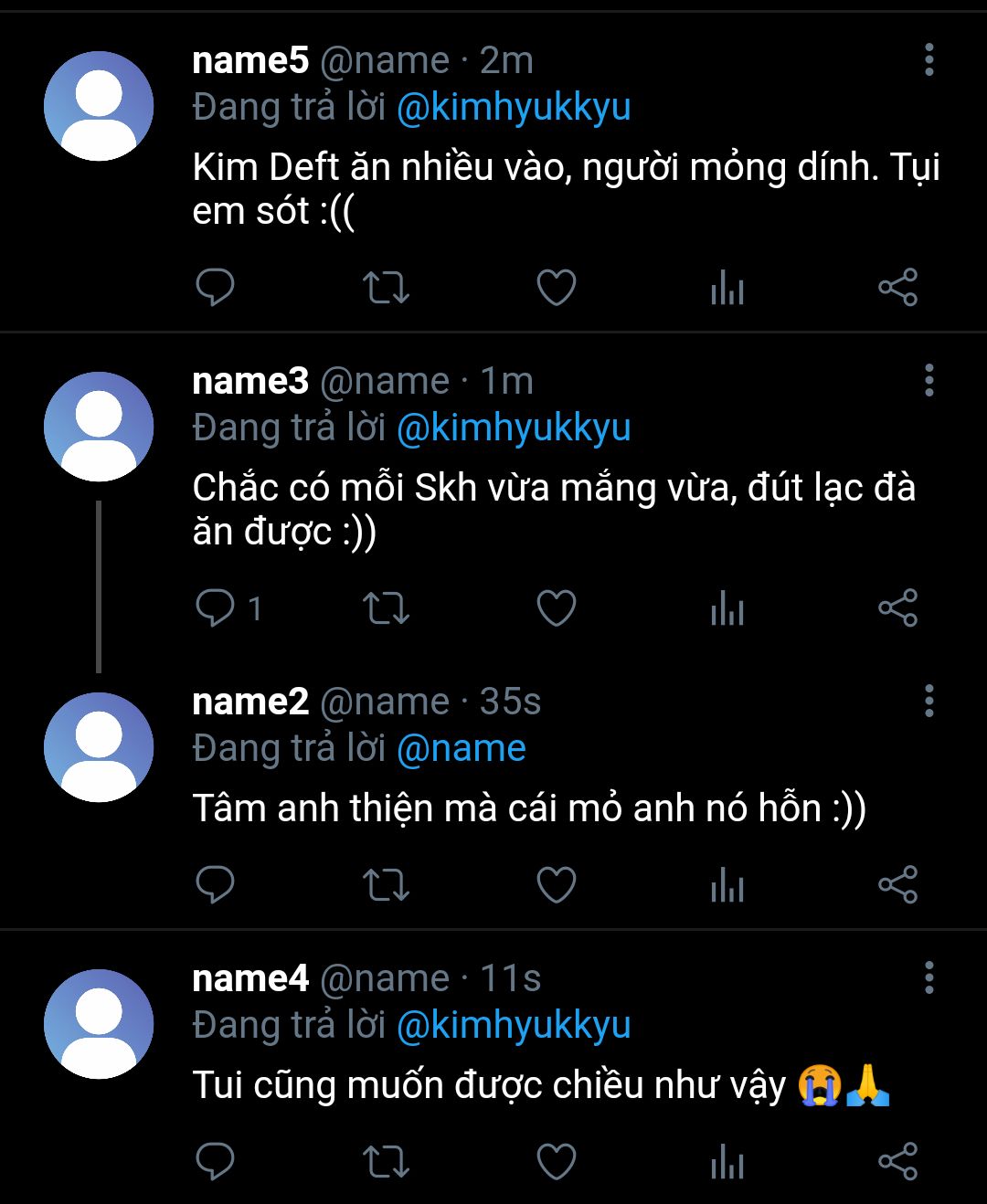Open the @name mention in name2's reply
The width and height of the screenshot is (987, 1204).
[x=462, y=749]
